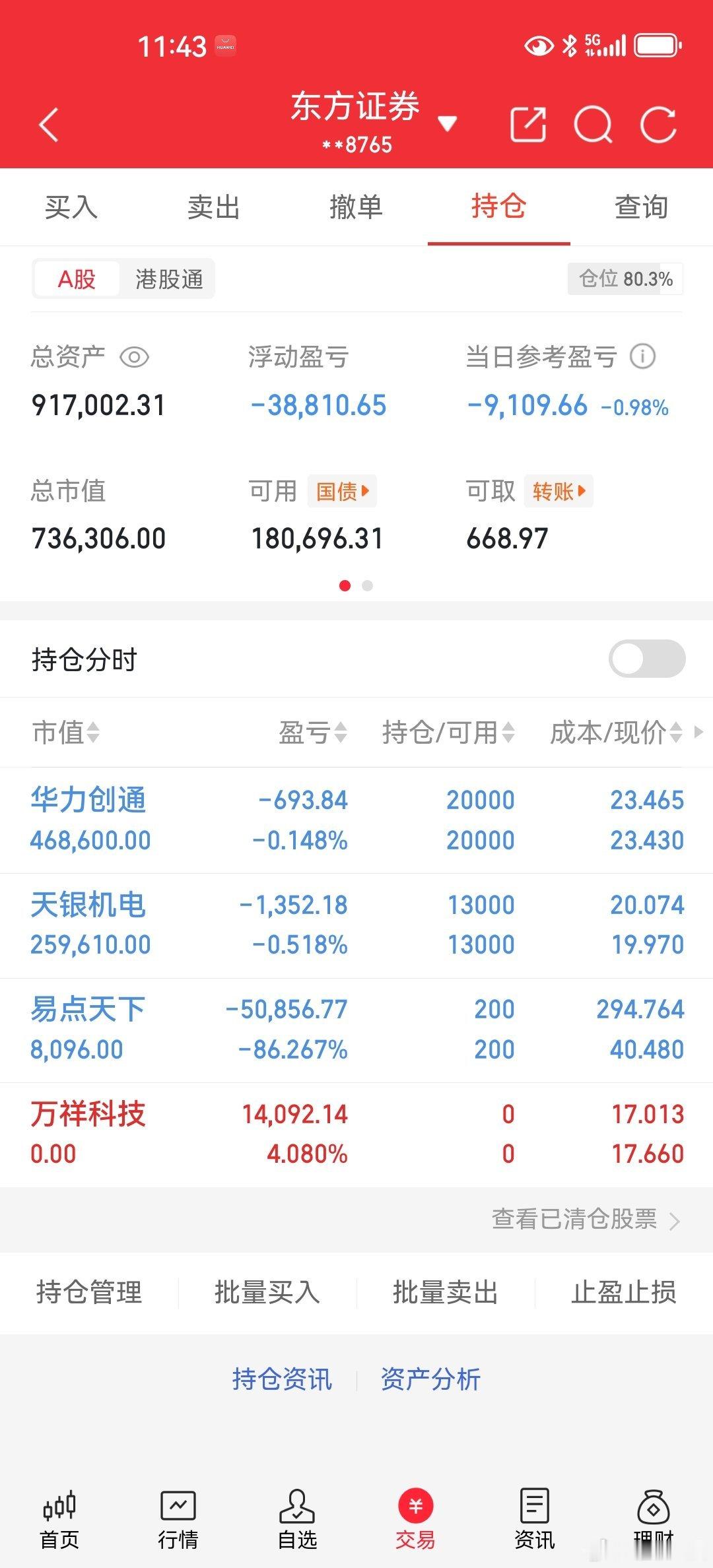Open the account dropdown beside 东方证券
This screenshot has height=1568, width=713.
(x=448, y=123)
